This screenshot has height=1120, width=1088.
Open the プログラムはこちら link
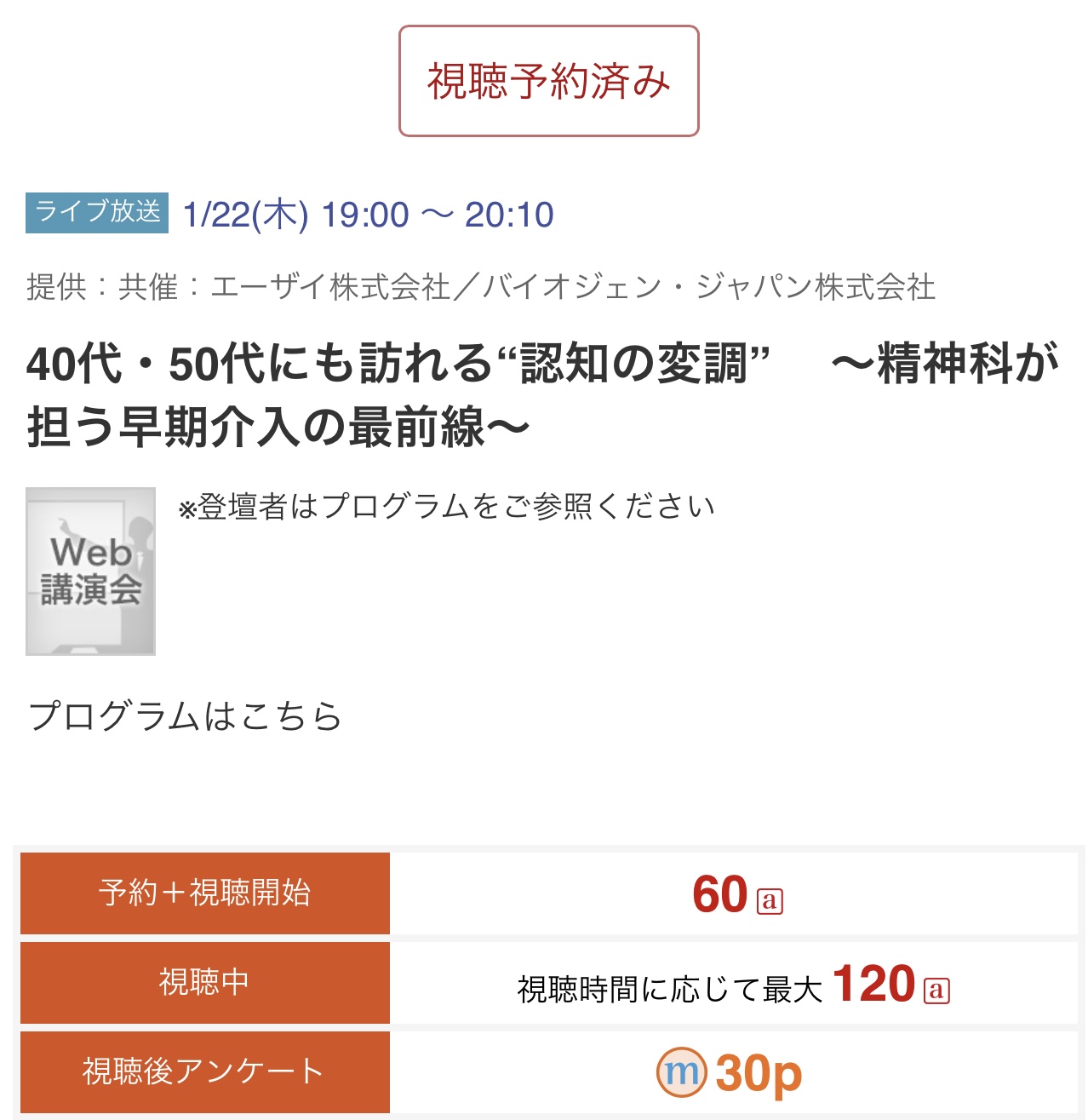click(185, 716)
